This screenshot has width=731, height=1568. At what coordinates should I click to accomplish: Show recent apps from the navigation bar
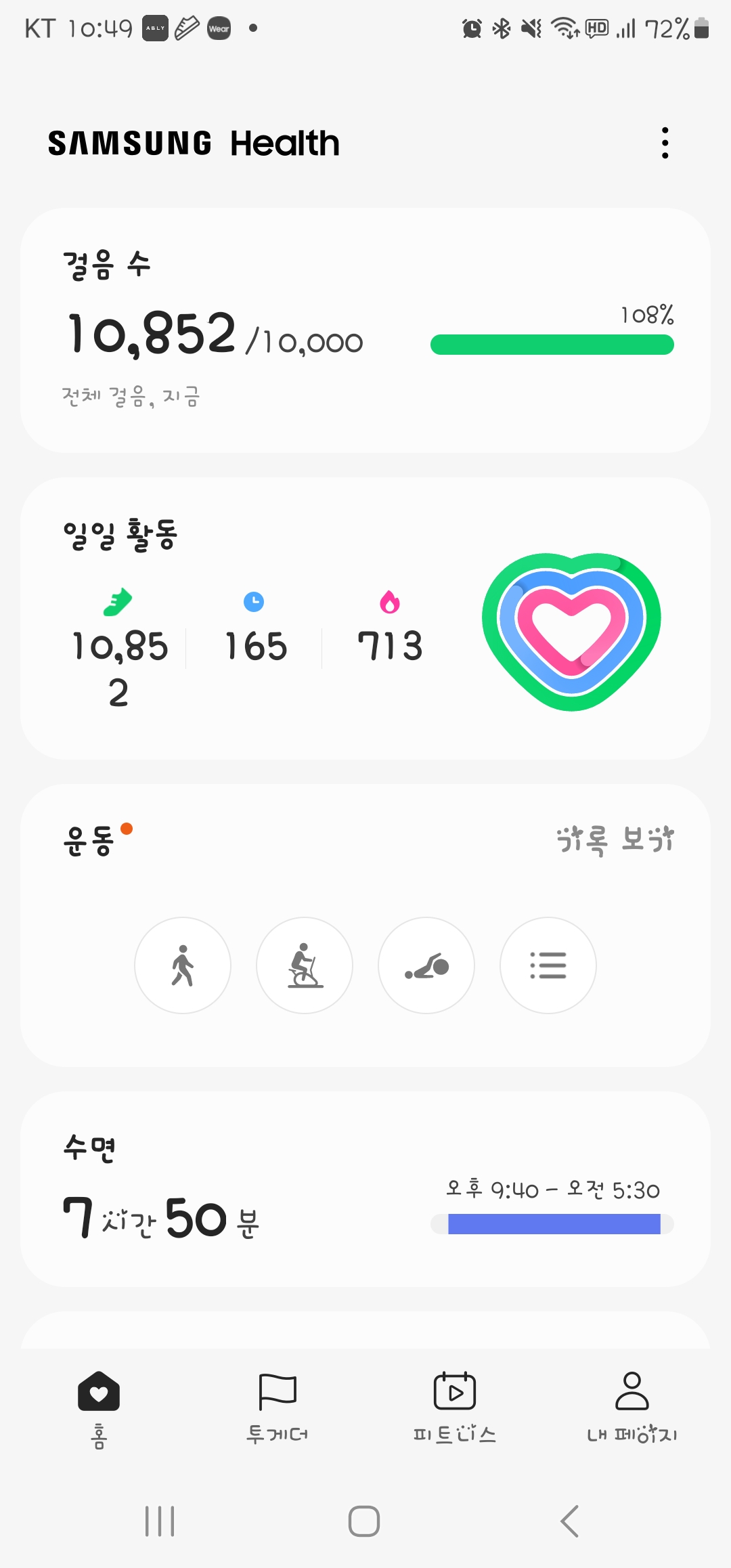click(160, 1521)
